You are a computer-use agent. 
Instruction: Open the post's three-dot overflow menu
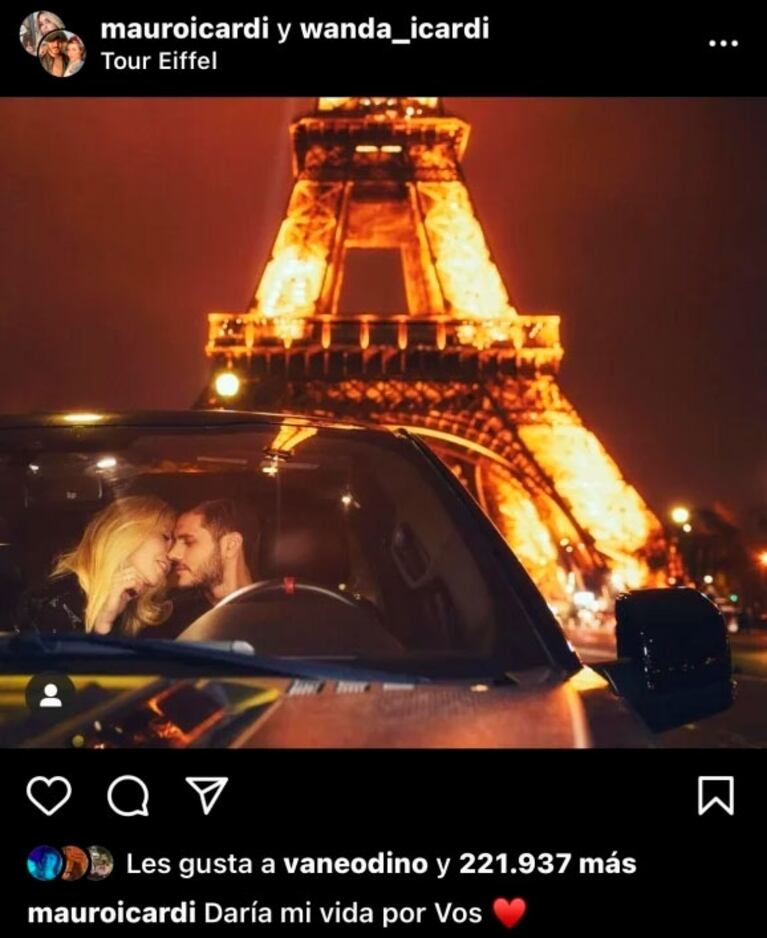coord(723,43)
